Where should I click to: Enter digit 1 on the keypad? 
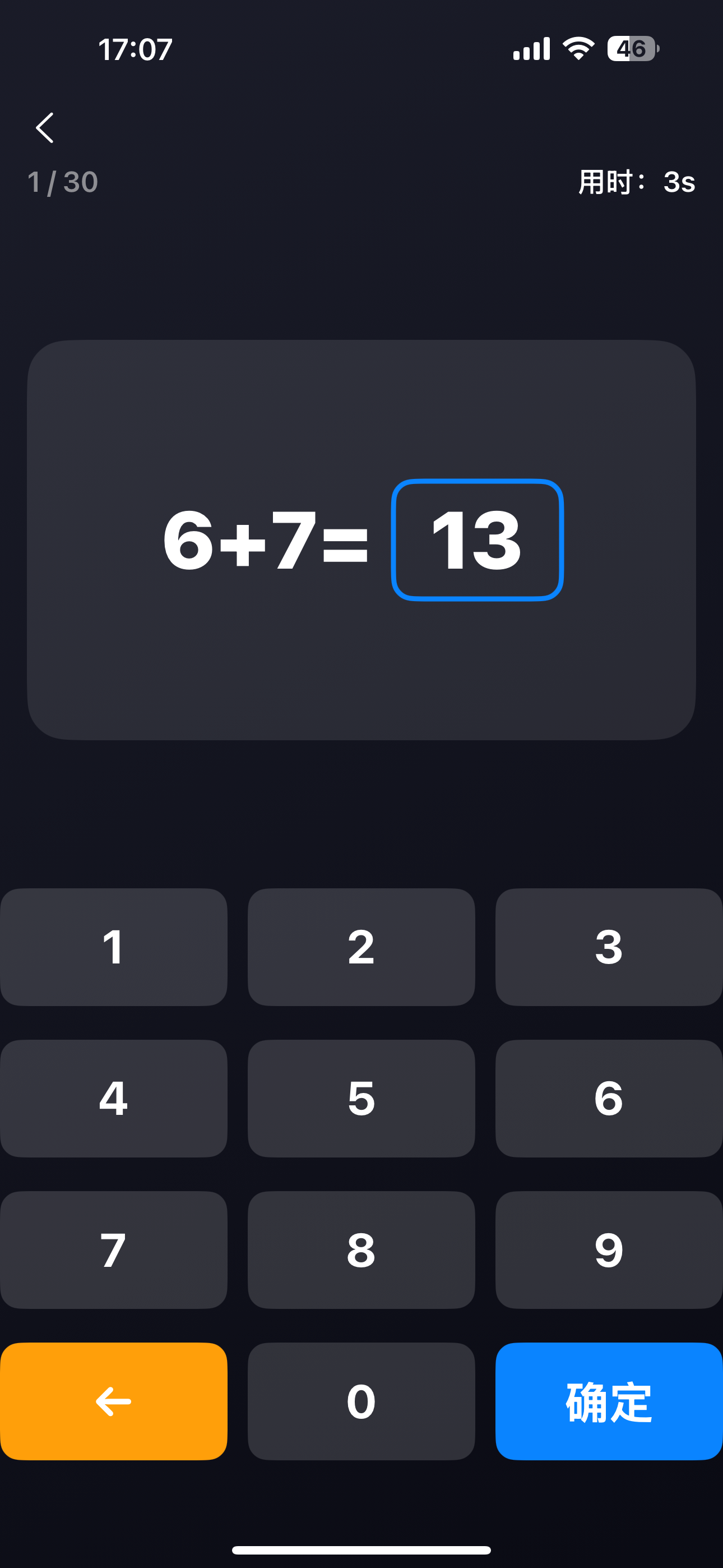coord(114,947)
